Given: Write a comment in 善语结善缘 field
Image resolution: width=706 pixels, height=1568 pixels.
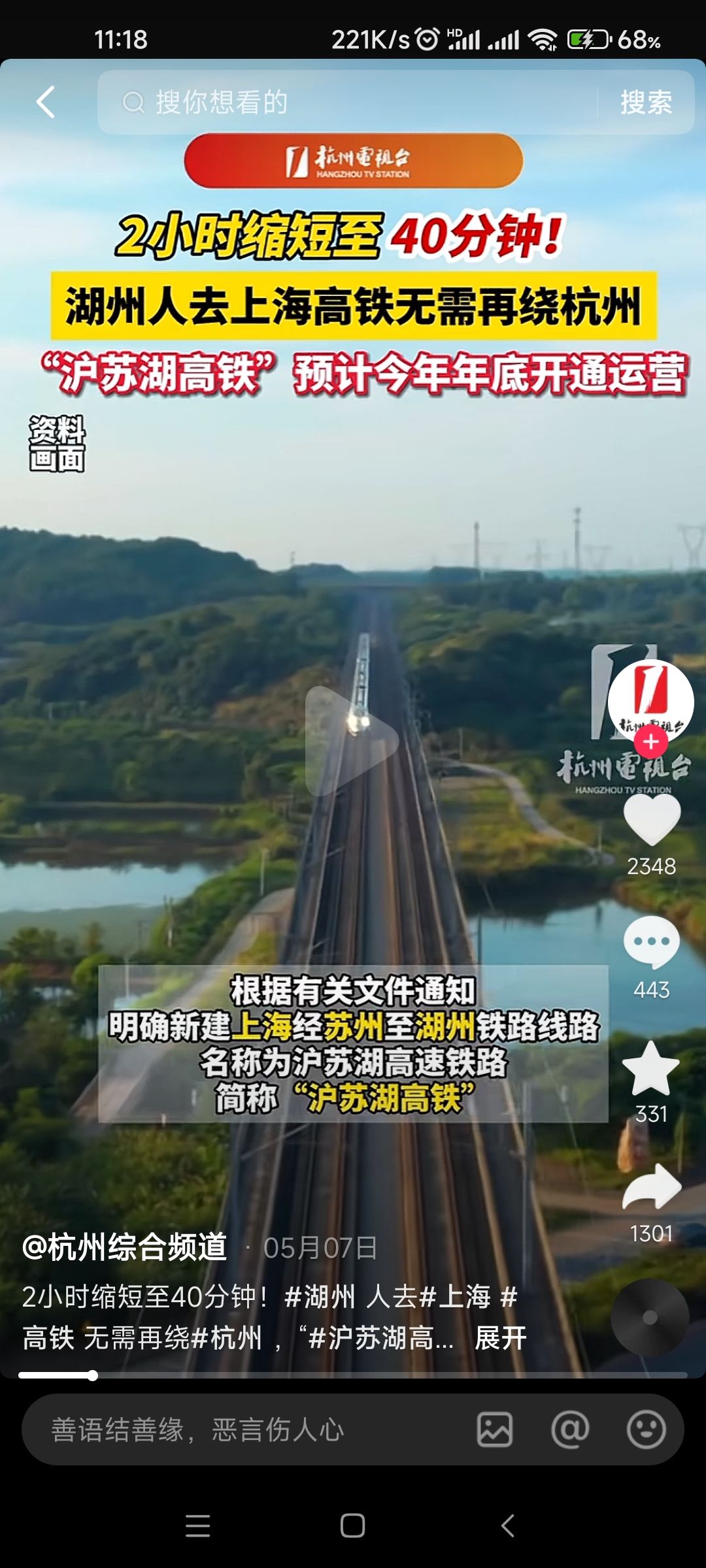Looking at the screenshot, I should tap(248, 1429).
